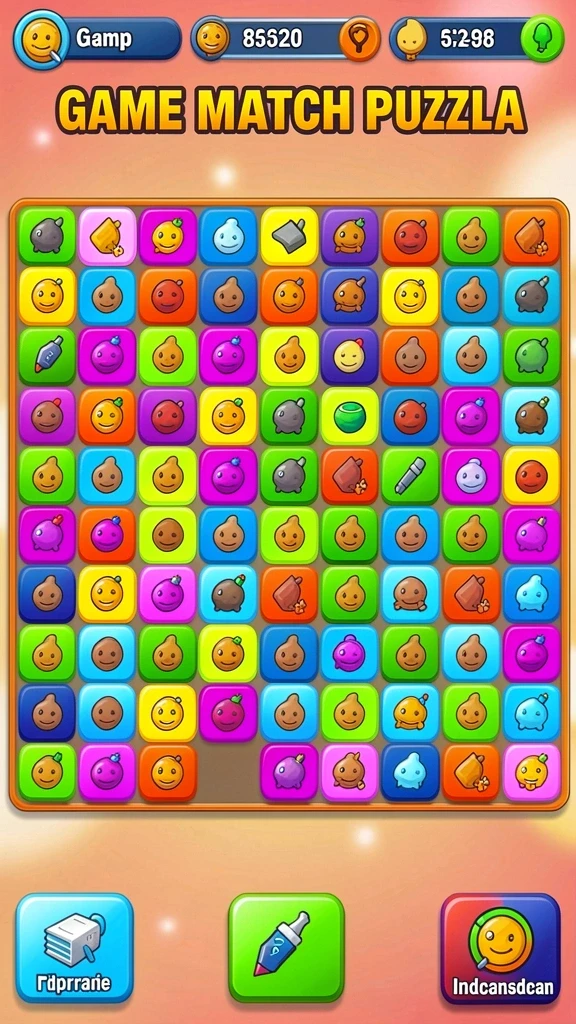The height and width of the screenshot is (1024, 576).
Task: Select the yellow tile with the gray shovel
Action: click(290, 236)
